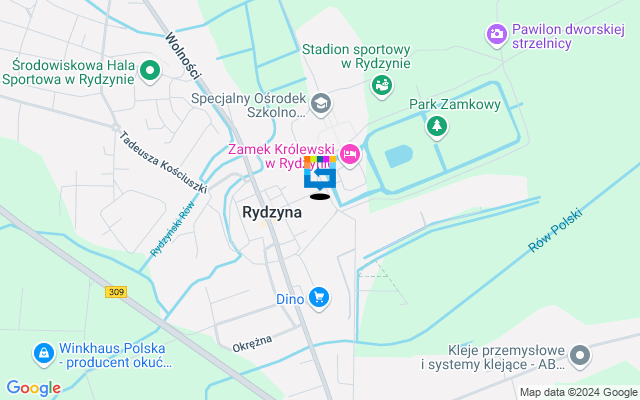Select Specjalny Ośrodek Szkolno school marker
Image resolution: width=640 pixels, height=400 pixels.
320,102
